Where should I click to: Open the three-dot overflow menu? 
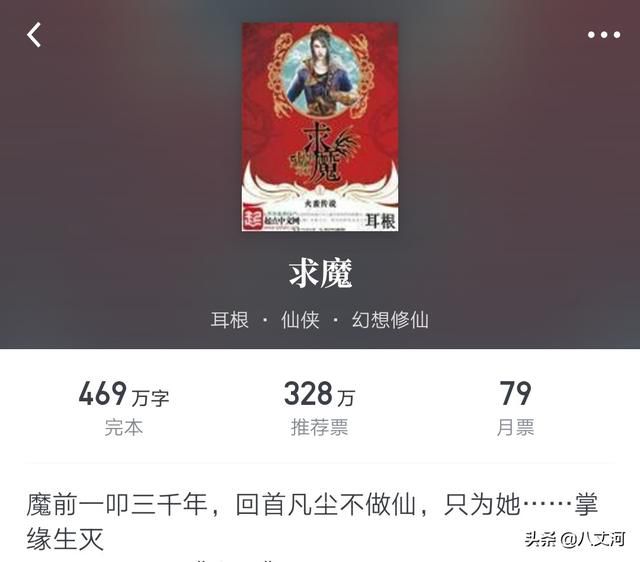click(603, 35)
